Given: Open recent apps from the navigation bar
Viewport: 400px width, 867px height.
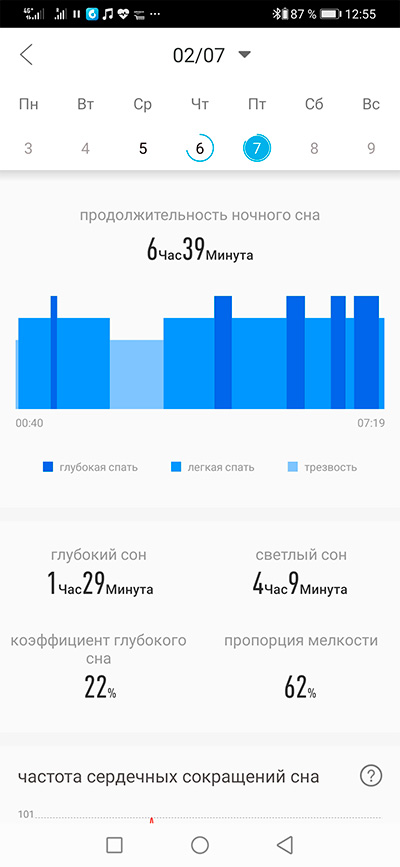Looking at the screenshot, I should 114,844.
